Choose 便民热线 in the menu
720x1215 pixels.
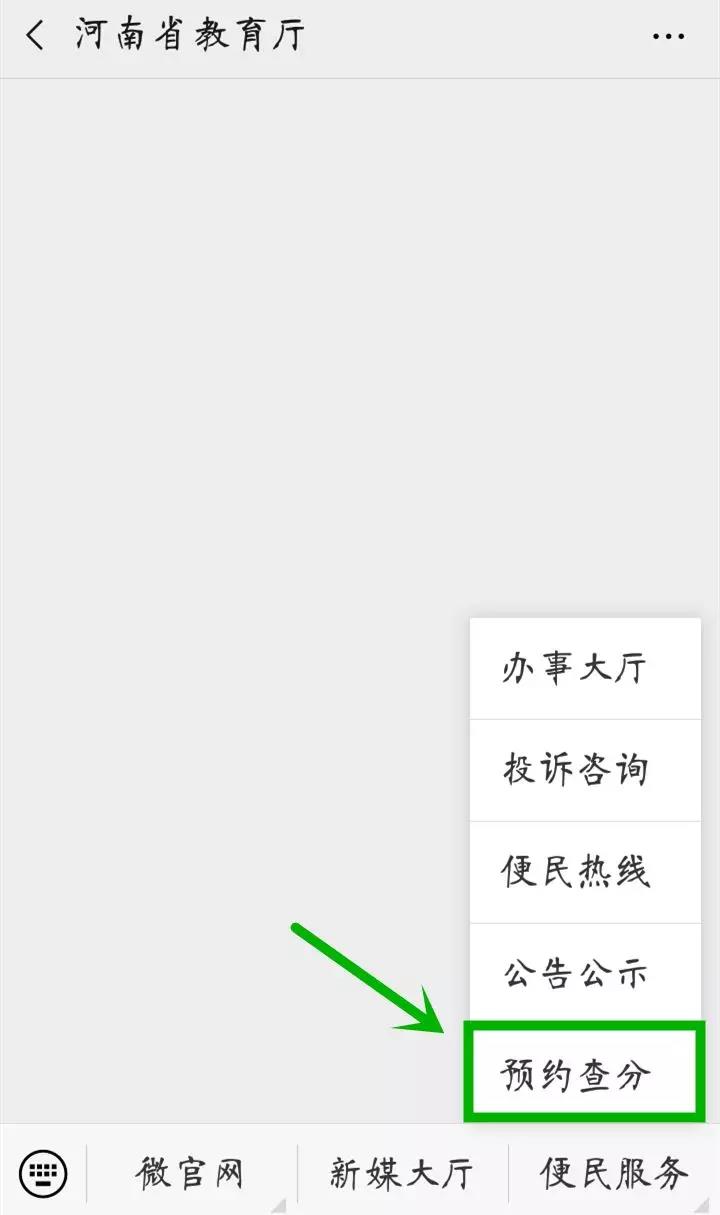pos(584,871)
